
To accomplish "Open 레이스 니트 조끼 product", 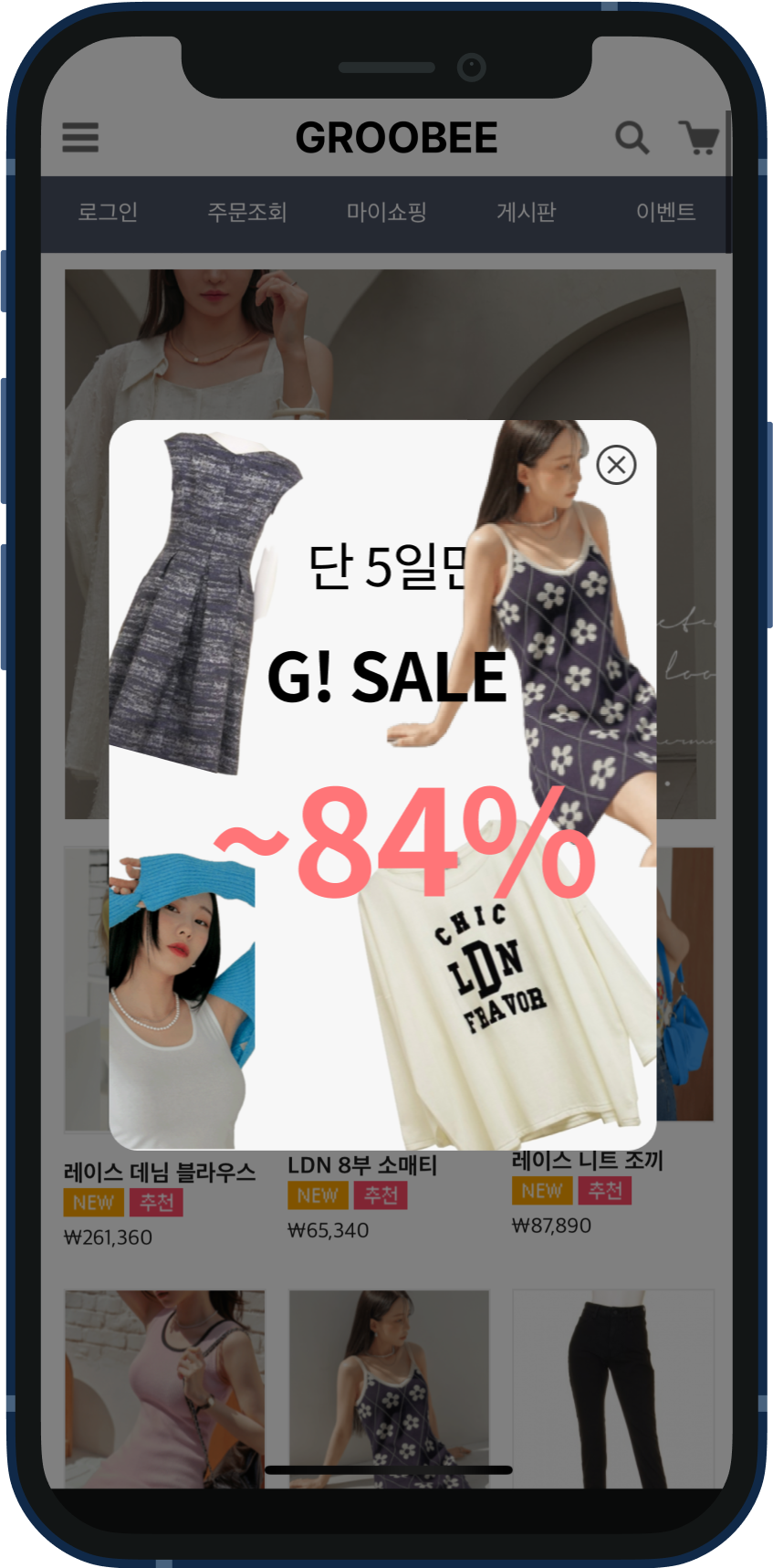I will [588, 1161].
